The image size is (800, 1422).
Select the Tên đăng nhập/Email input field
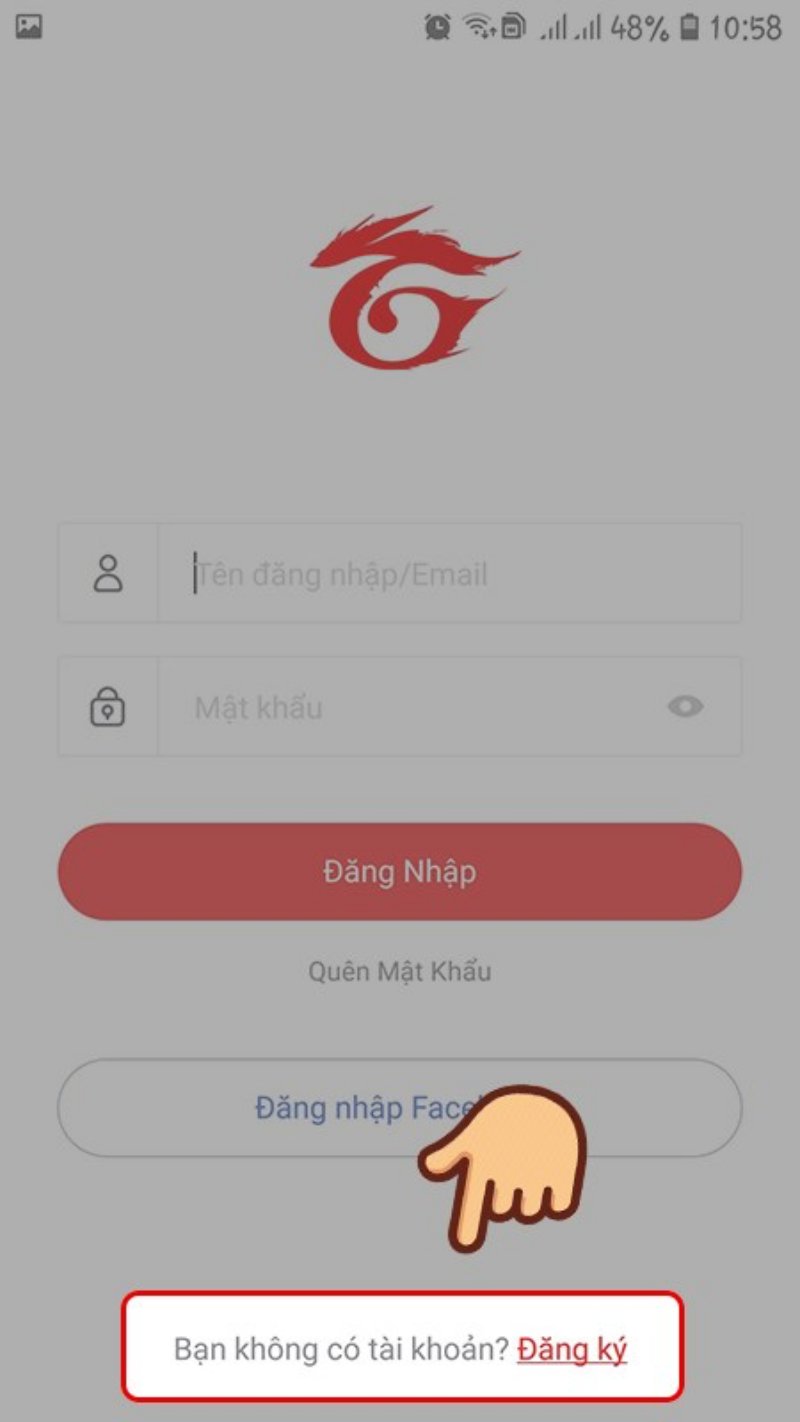click(400, 572)
